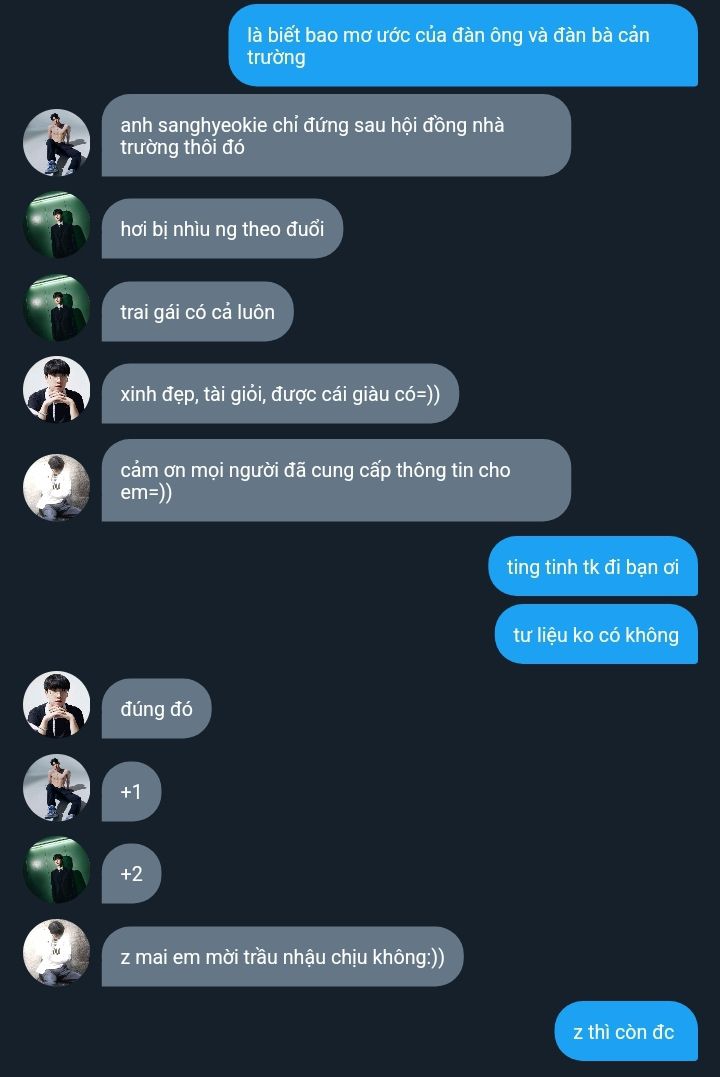Tap avatar next to 'cảm ơn mọi người' message
Screen dimensions: 720x1077
point(56,487)
